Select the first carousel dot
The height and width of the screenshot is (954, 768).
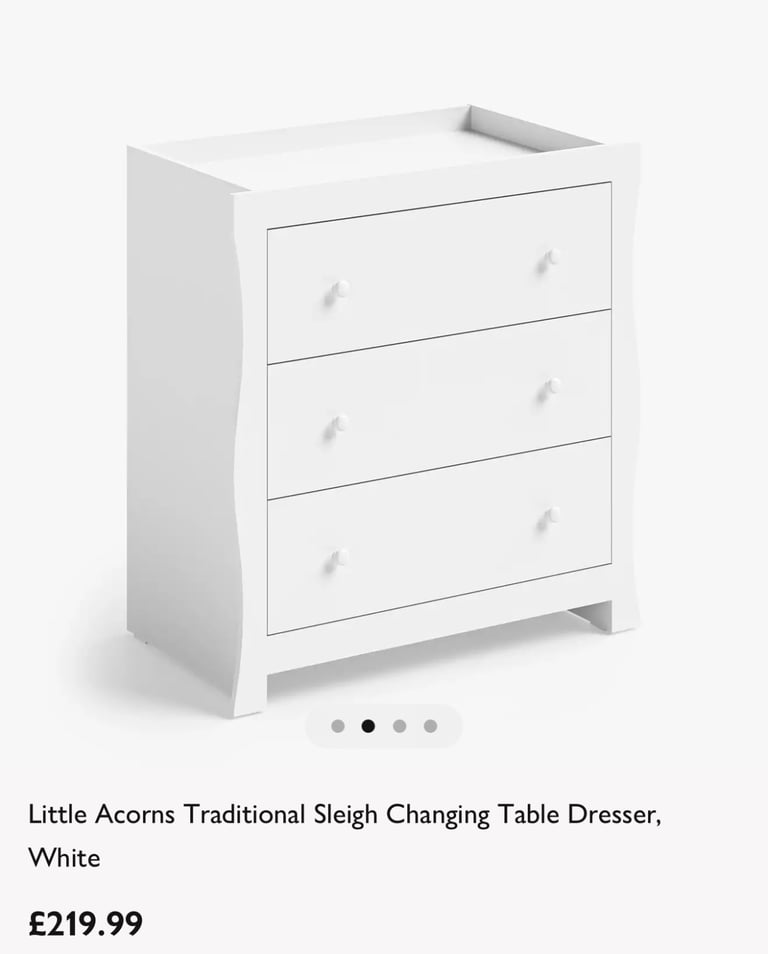click(340, 727)
